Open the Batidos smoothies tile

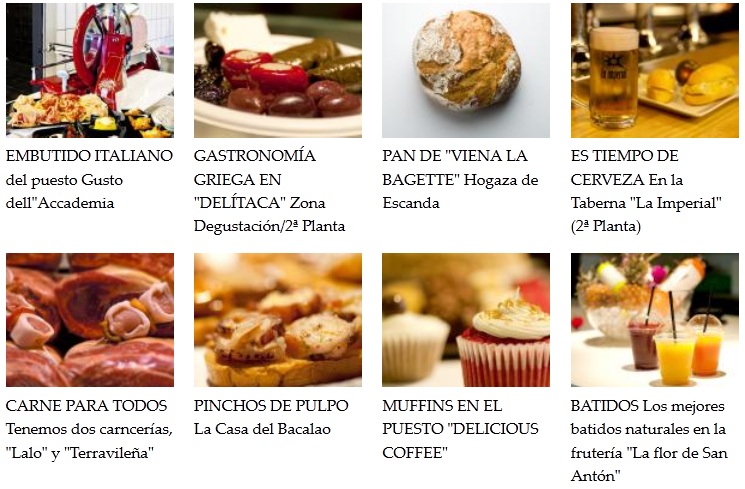[x=654, y=320]
